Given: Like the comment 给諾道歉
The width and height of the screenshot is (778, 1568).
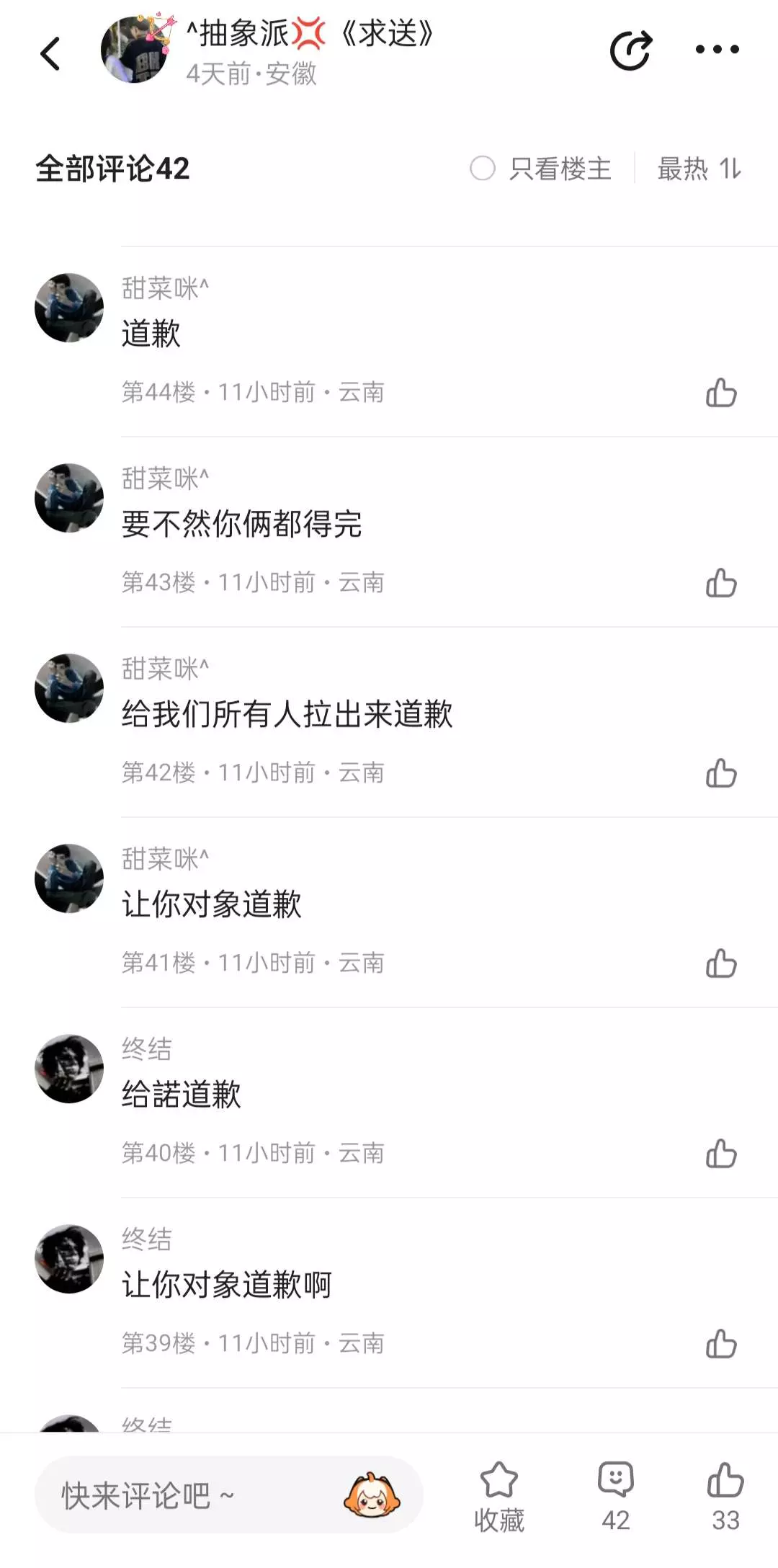Looking at the screenshot, I should click(721, 1154).
